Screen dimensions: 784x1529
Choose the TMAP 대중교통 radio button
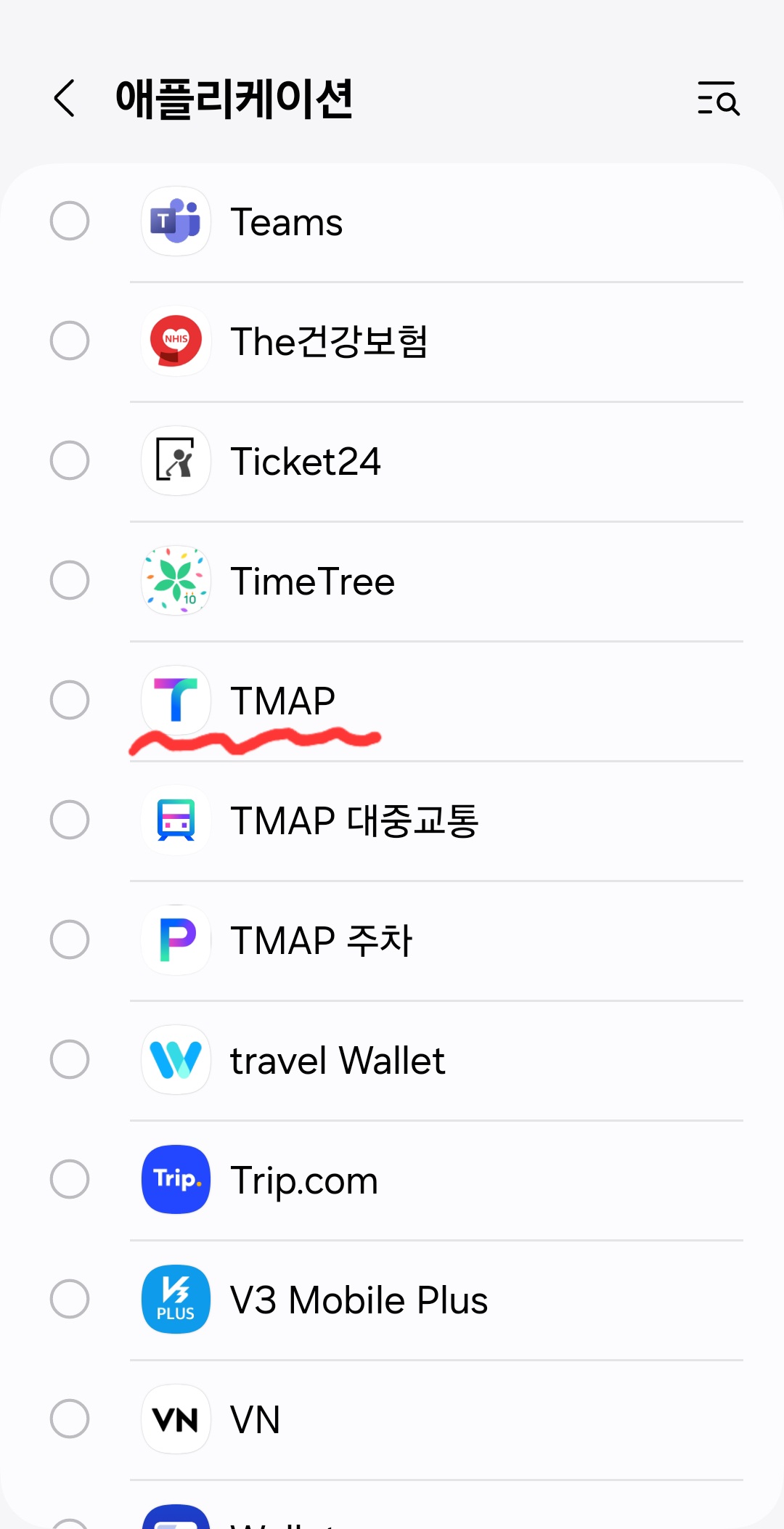click(70, 820)
